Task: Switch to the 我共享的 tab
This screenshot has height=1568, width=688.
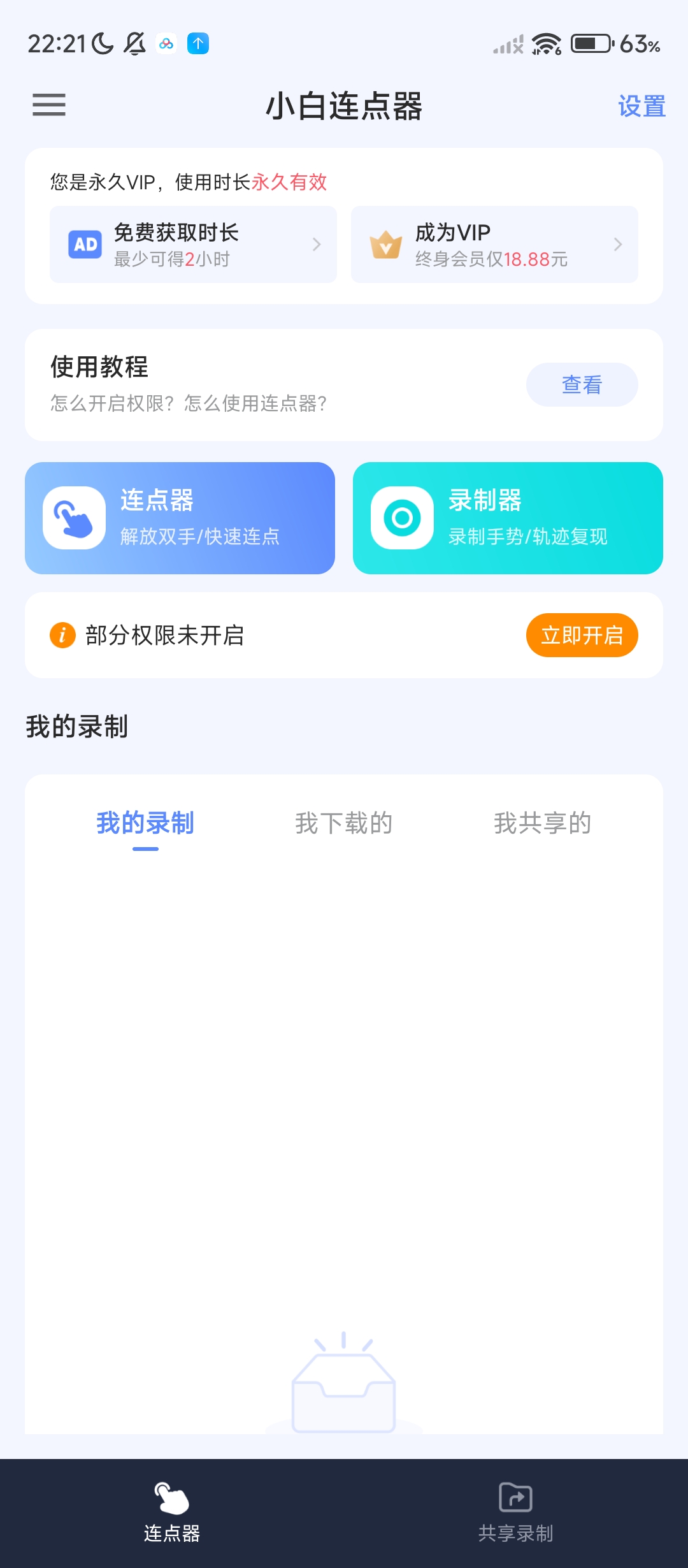Action: point(543,823)
